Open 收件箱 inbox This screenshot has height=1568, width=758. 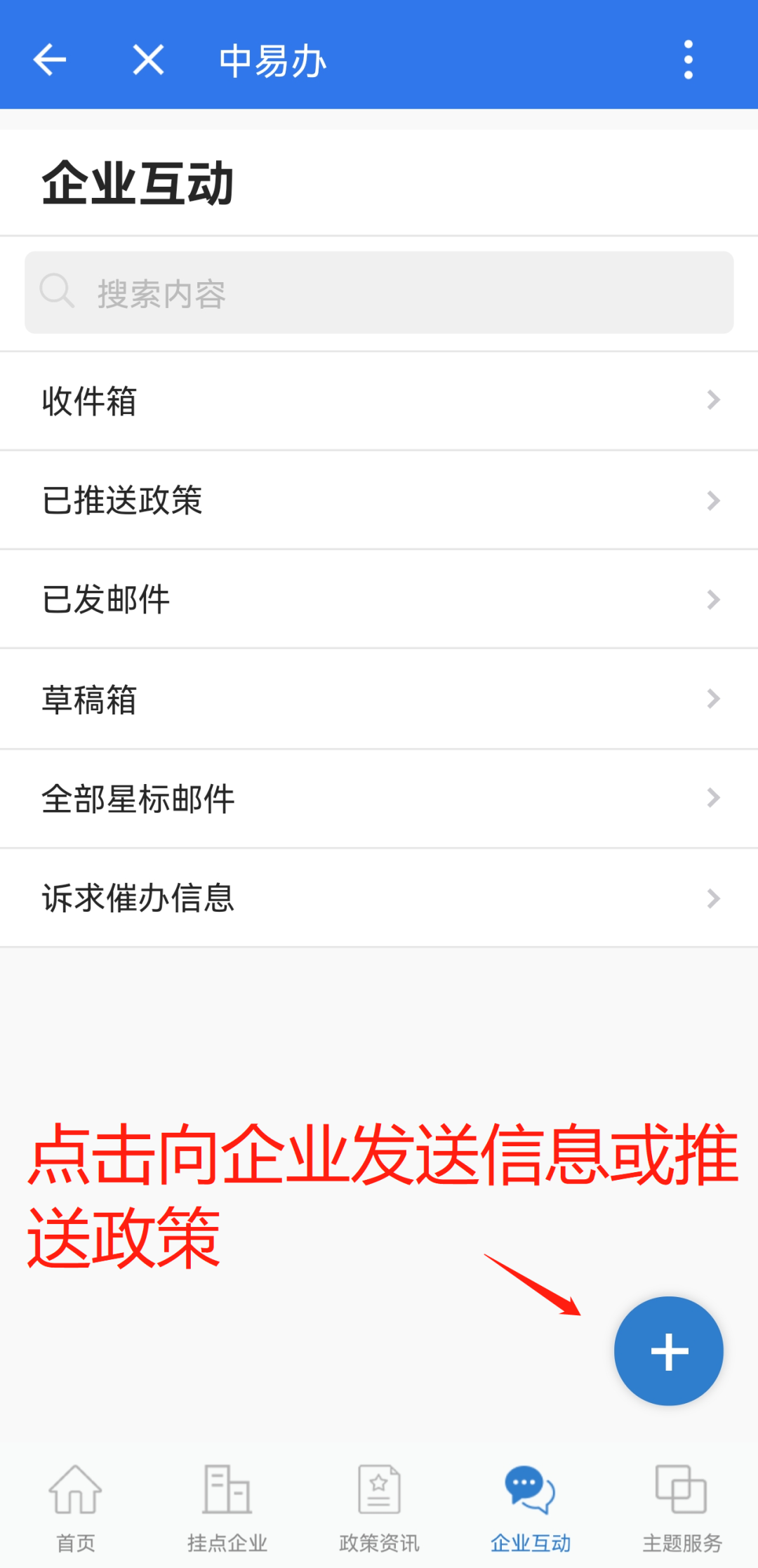(x=379, y=401)
